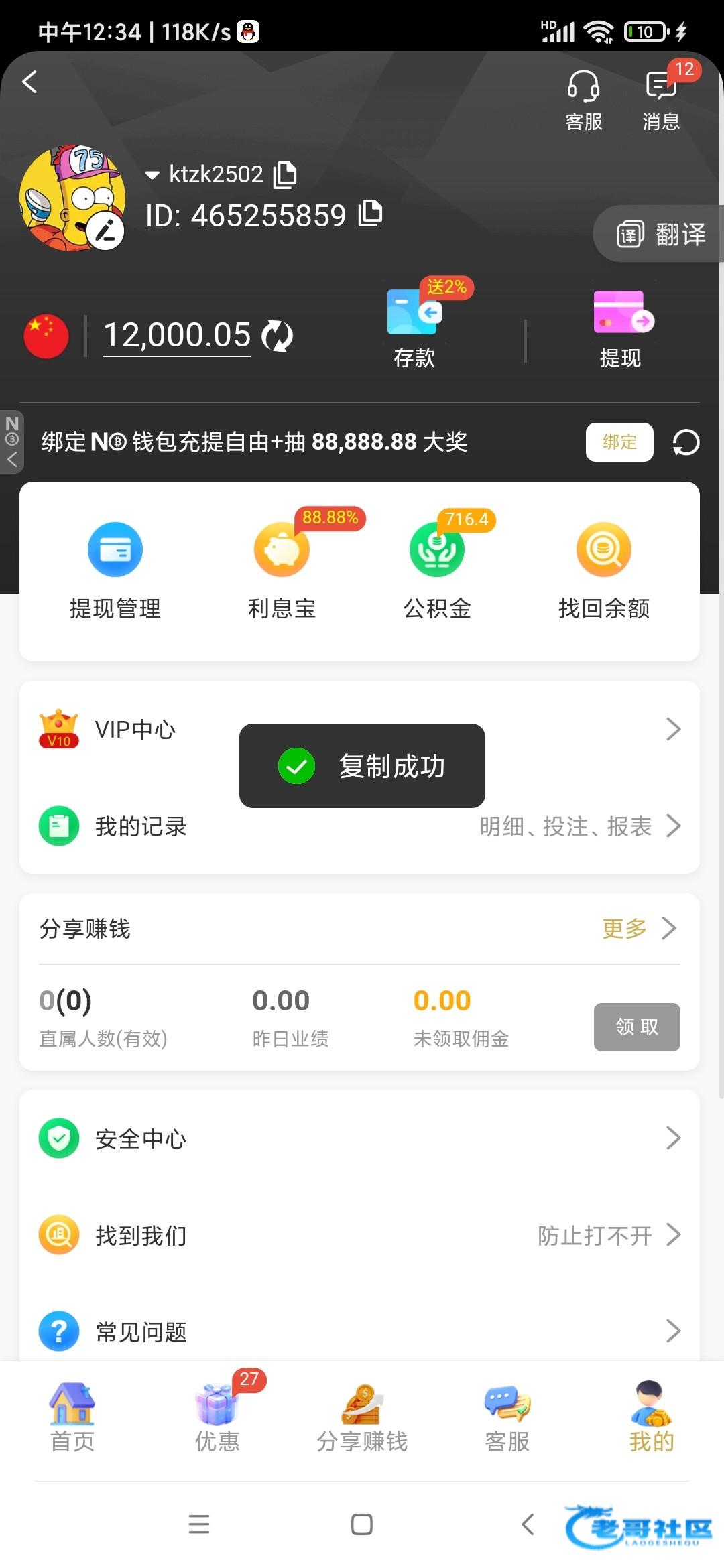Refresh the 12,000.05 balance

pyautogui.click(x=277, y=336)
